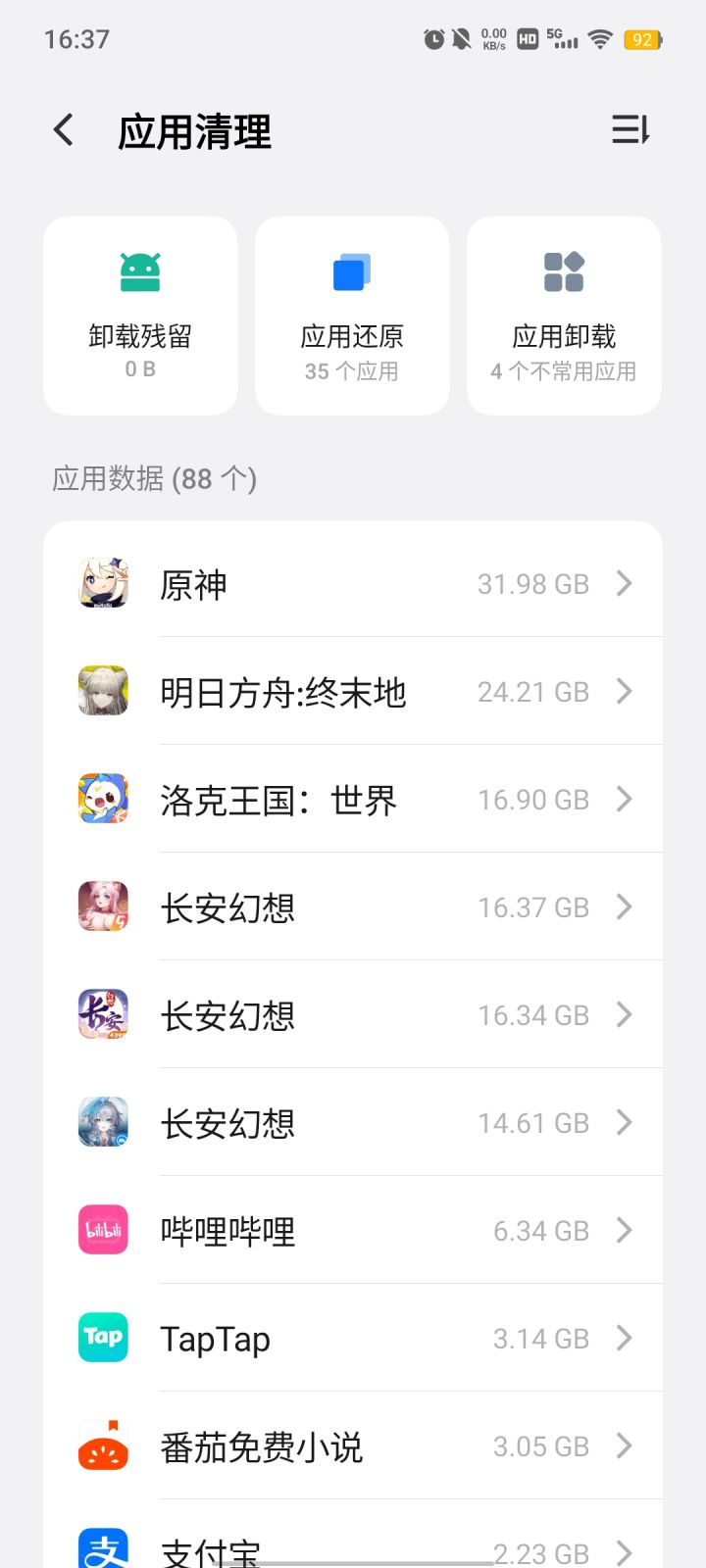Tap the TapTap app icon

click(102, 1338)
